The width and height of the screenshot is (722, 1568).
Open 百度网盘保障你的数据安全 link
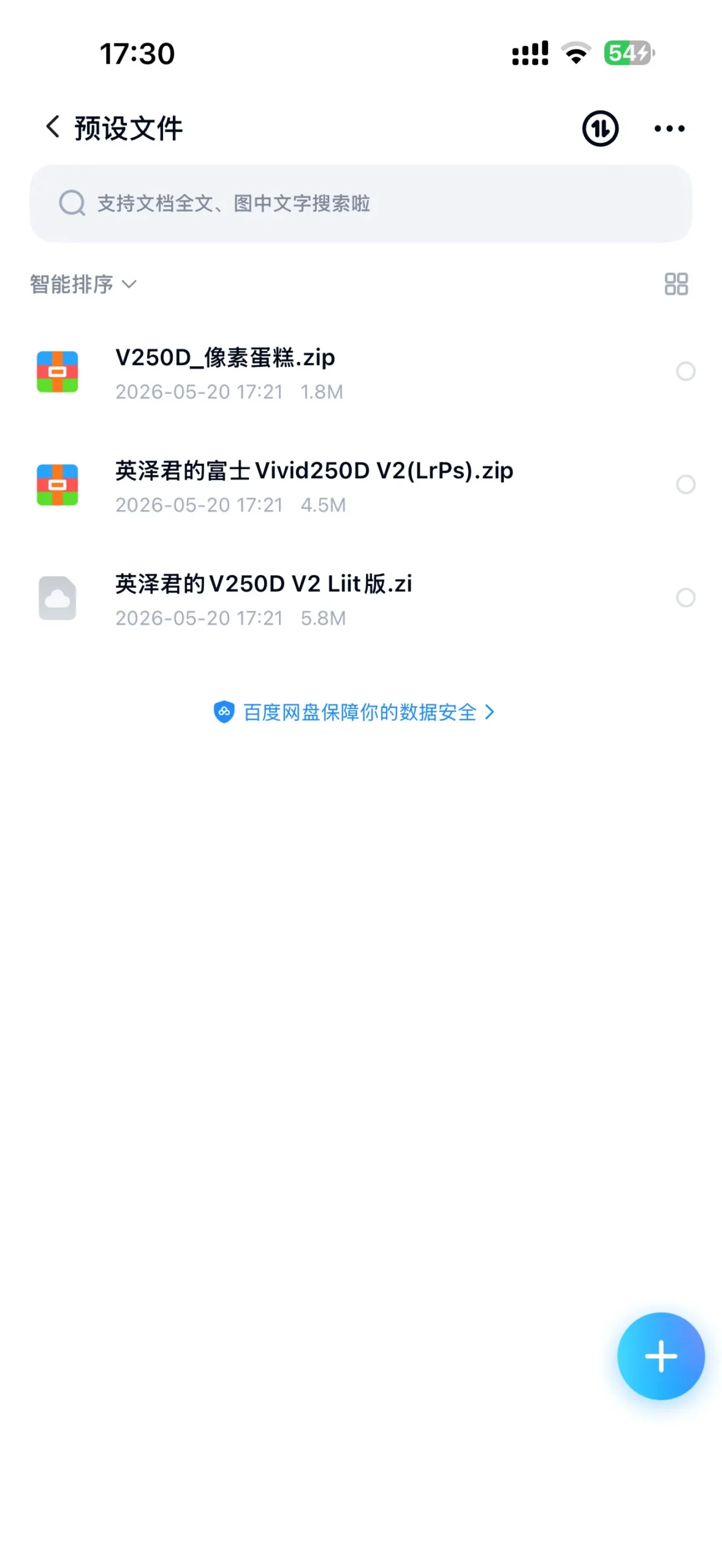[x=354, y=712]
